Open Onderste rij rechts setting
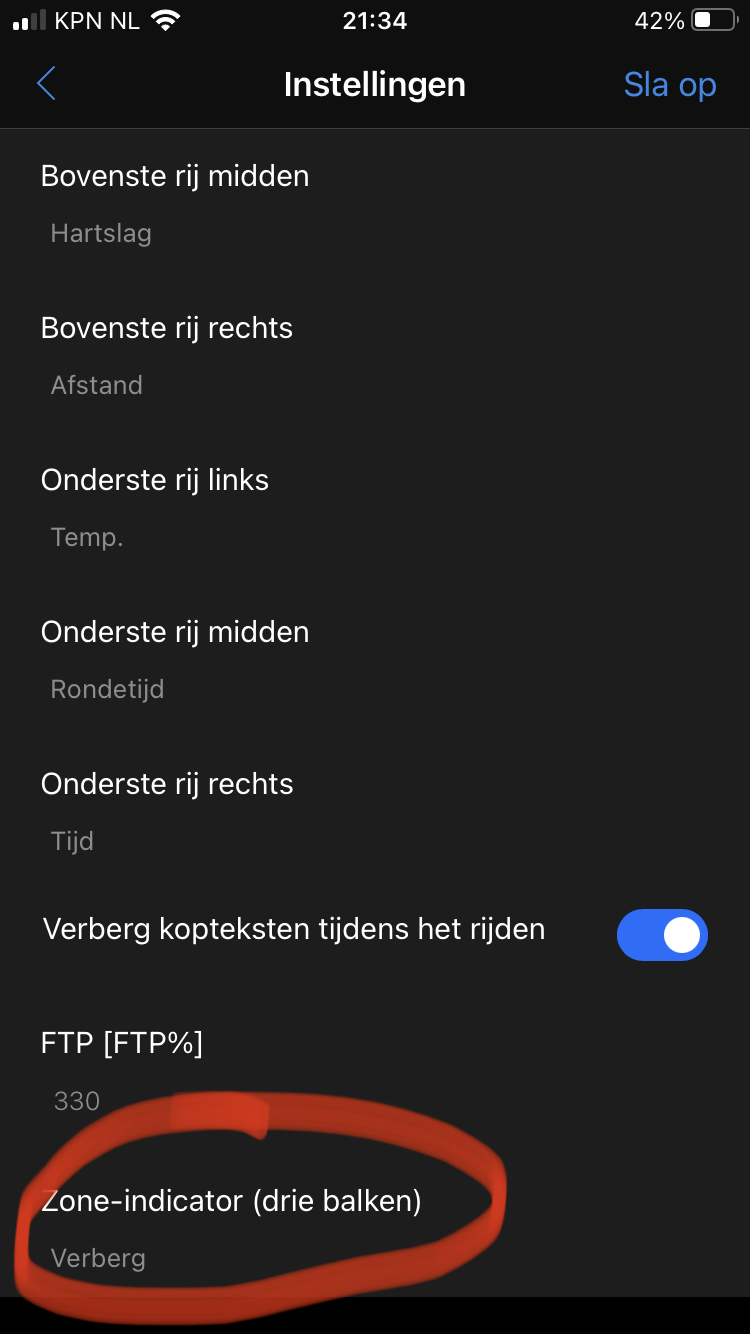Viewport: 750px width, 1334px height. pos(167,811)
